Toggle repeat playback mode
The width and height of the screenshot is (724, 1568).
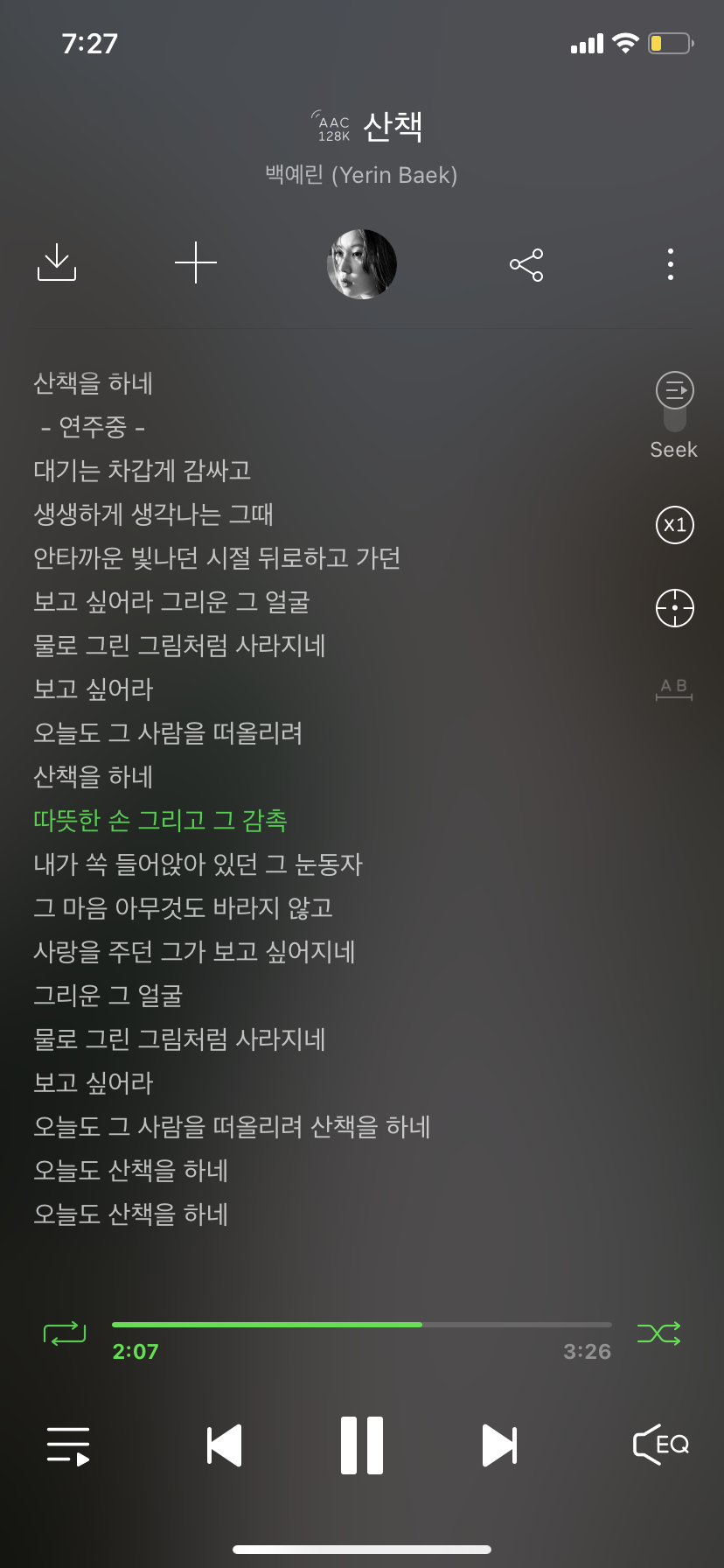point(65,1333)
